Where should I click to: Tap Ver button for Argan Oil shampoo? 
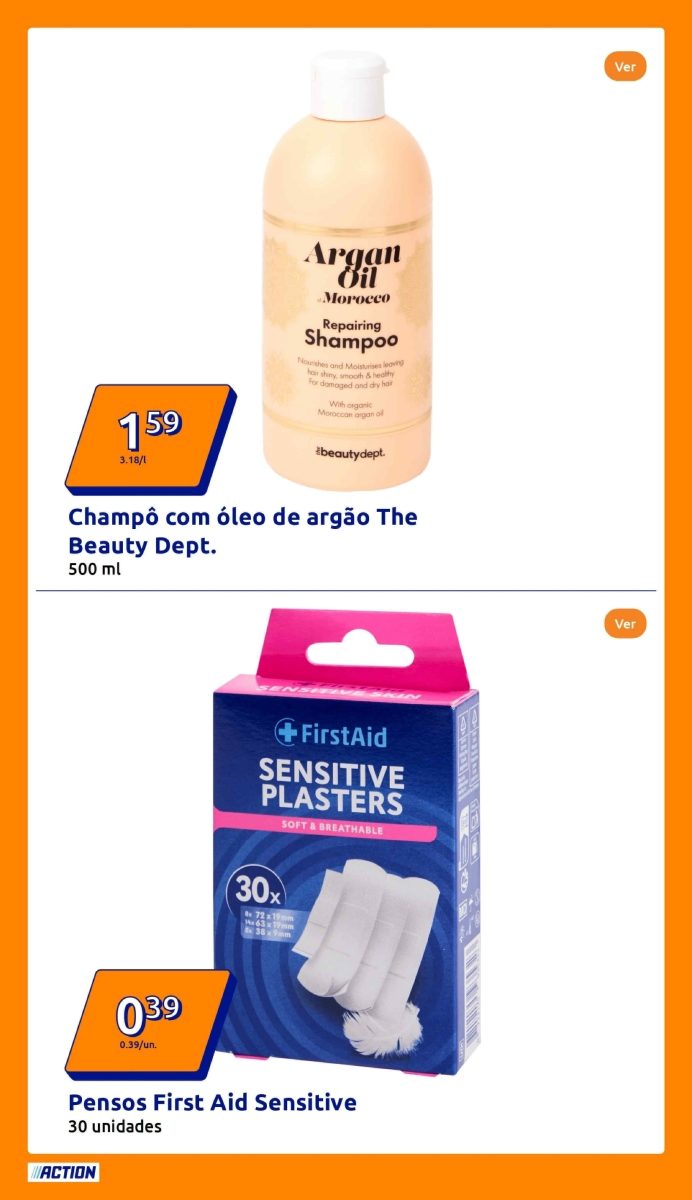point(625,67)
